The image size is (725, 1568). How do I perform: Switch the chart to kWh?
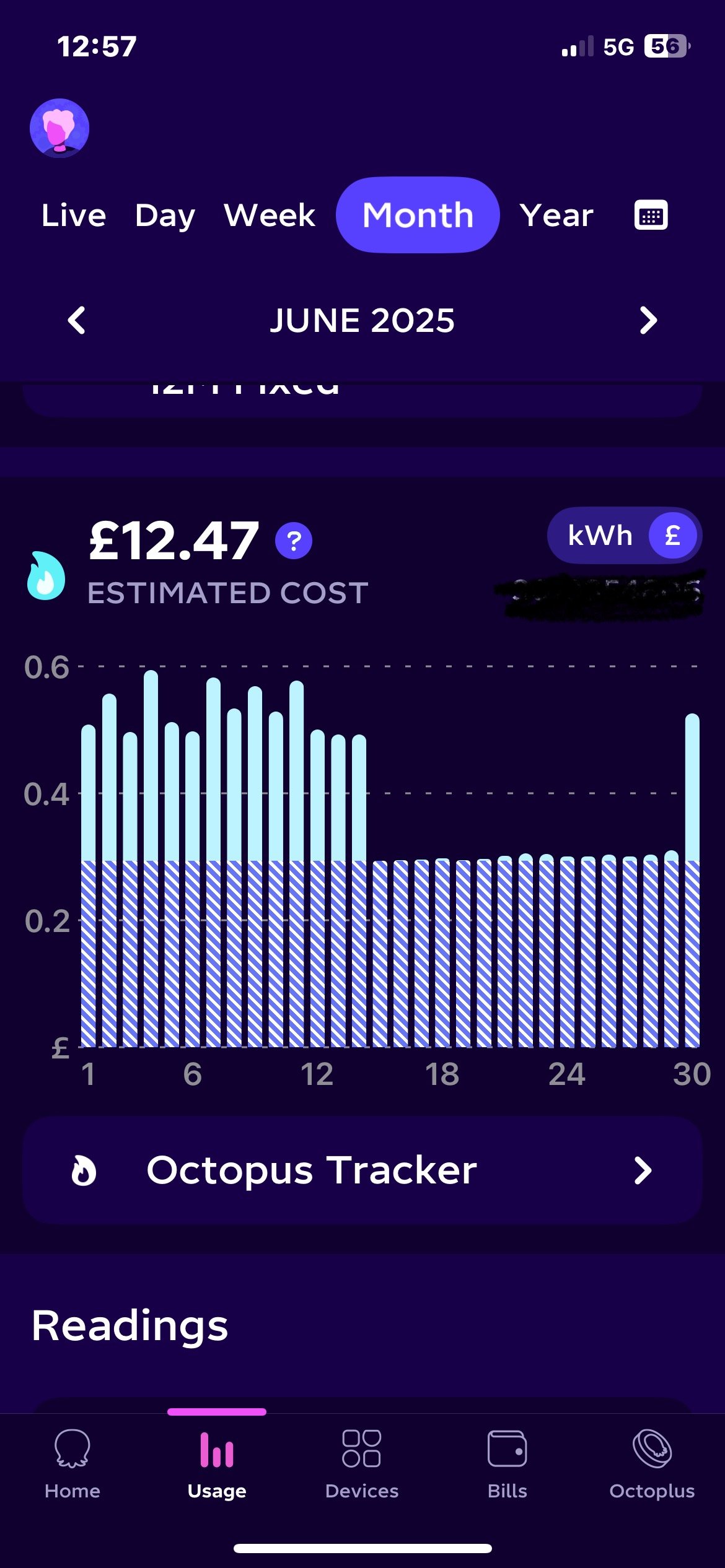(600, 536)
